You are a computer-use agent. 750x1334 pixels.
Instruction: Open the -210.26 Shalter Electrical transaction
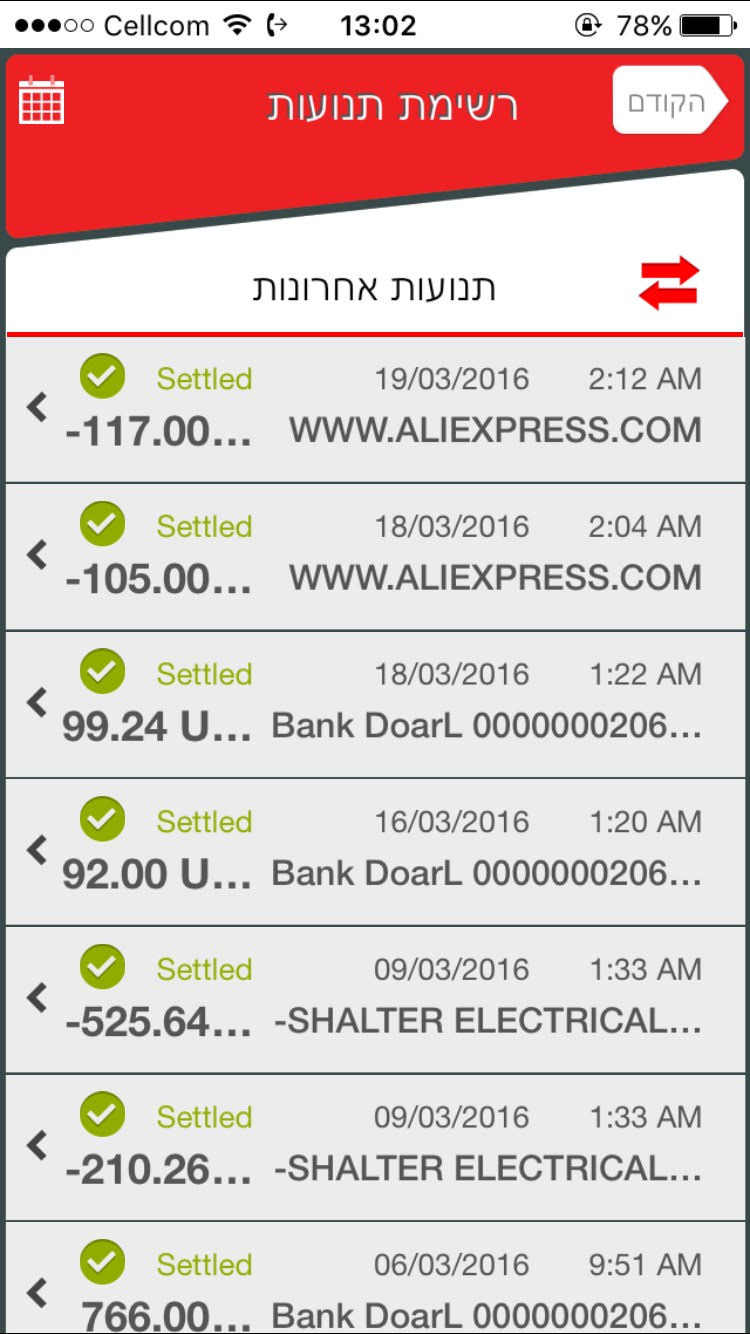point(375,1146)
